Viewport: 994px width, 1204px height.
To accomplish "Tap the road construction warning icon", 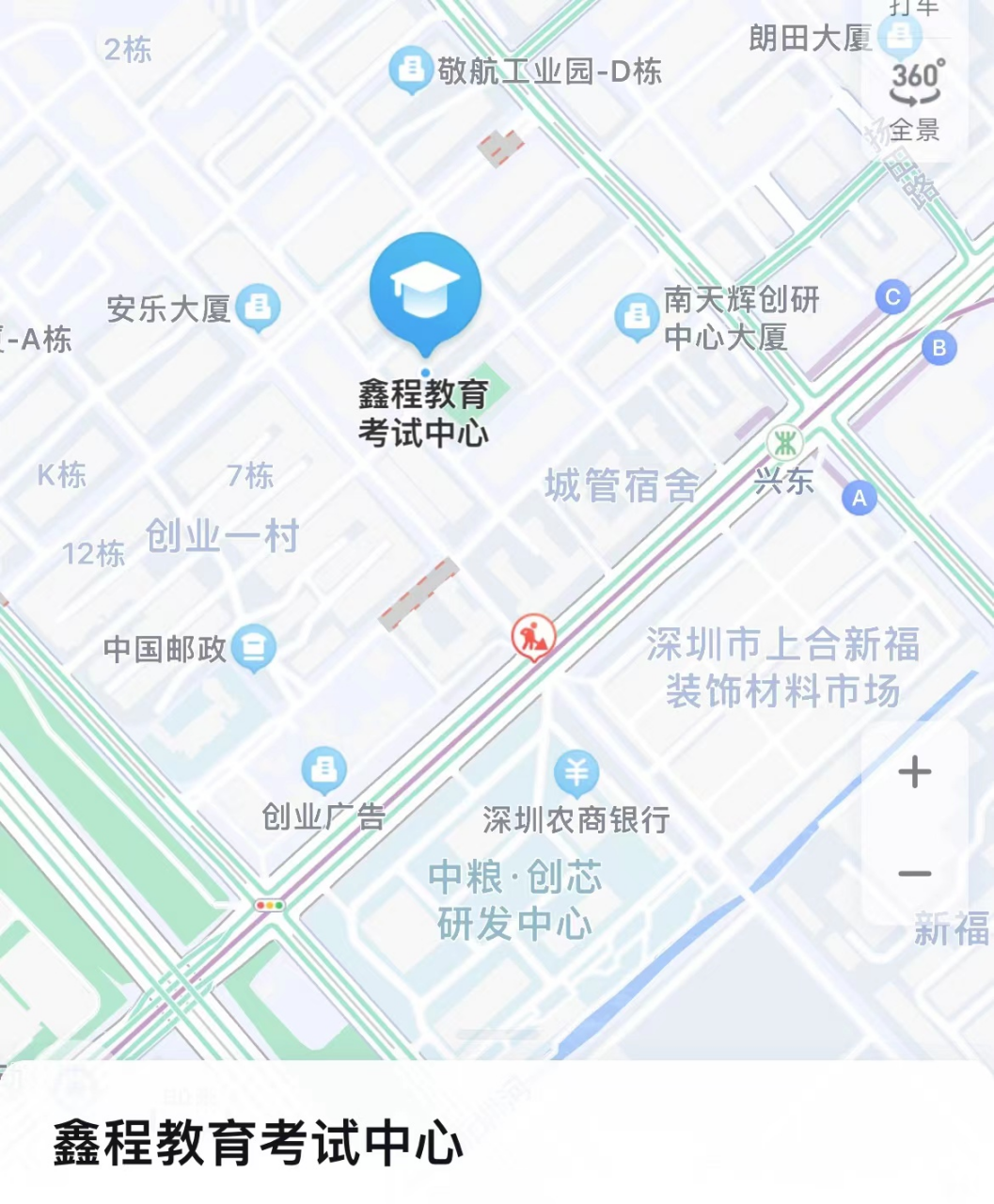I will click(x=533, y=638).
